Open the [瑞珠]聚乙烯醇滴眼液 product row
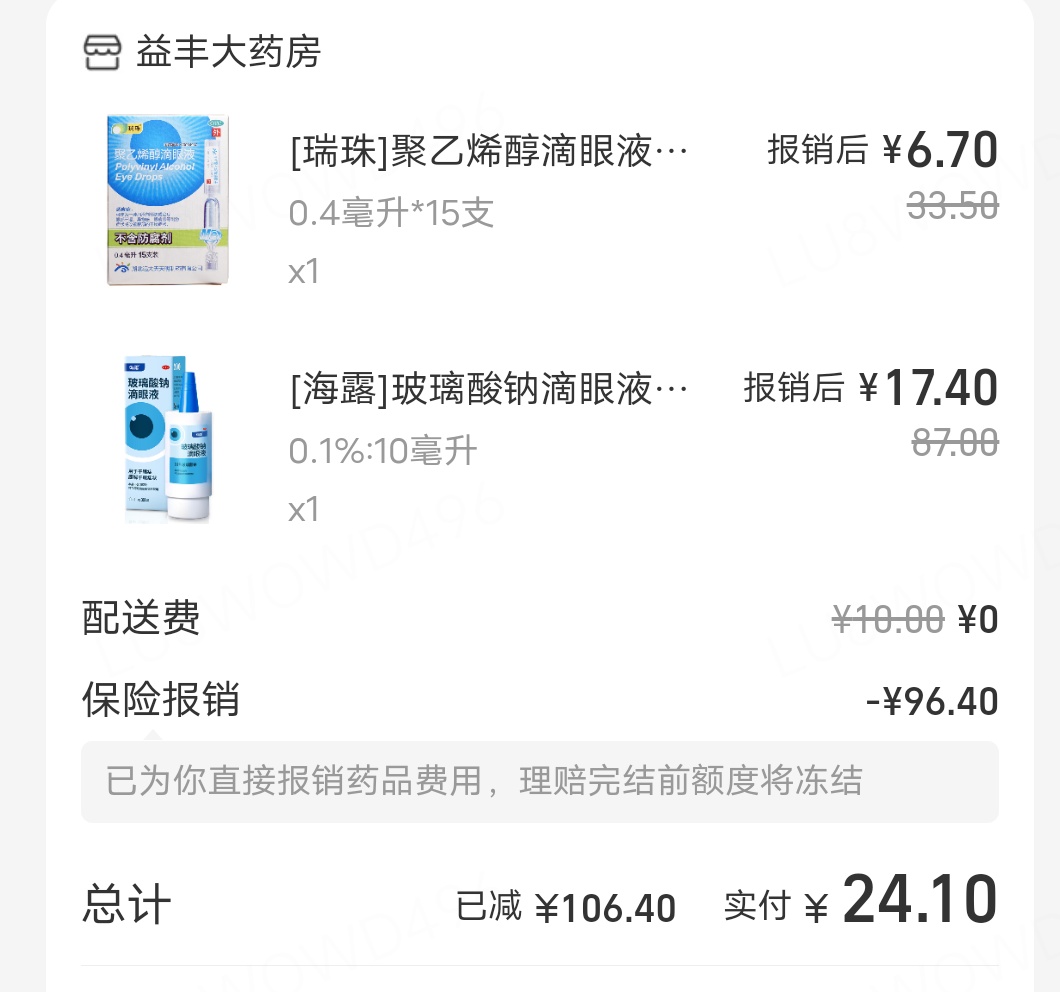The width and height of the screenshot is (1060, 992). pos(488,153)
